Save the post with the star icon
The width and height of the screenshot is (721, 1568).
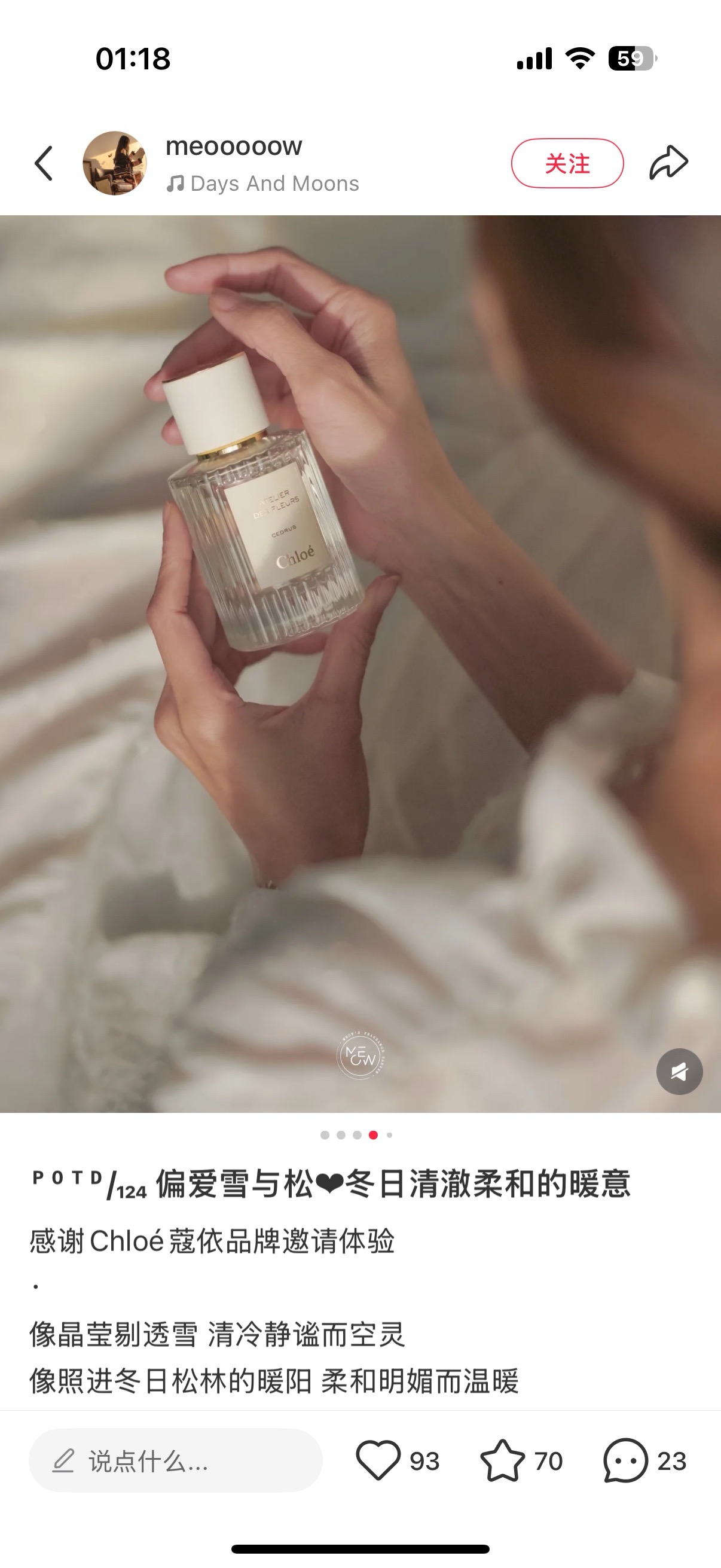tap(503, 1460)
